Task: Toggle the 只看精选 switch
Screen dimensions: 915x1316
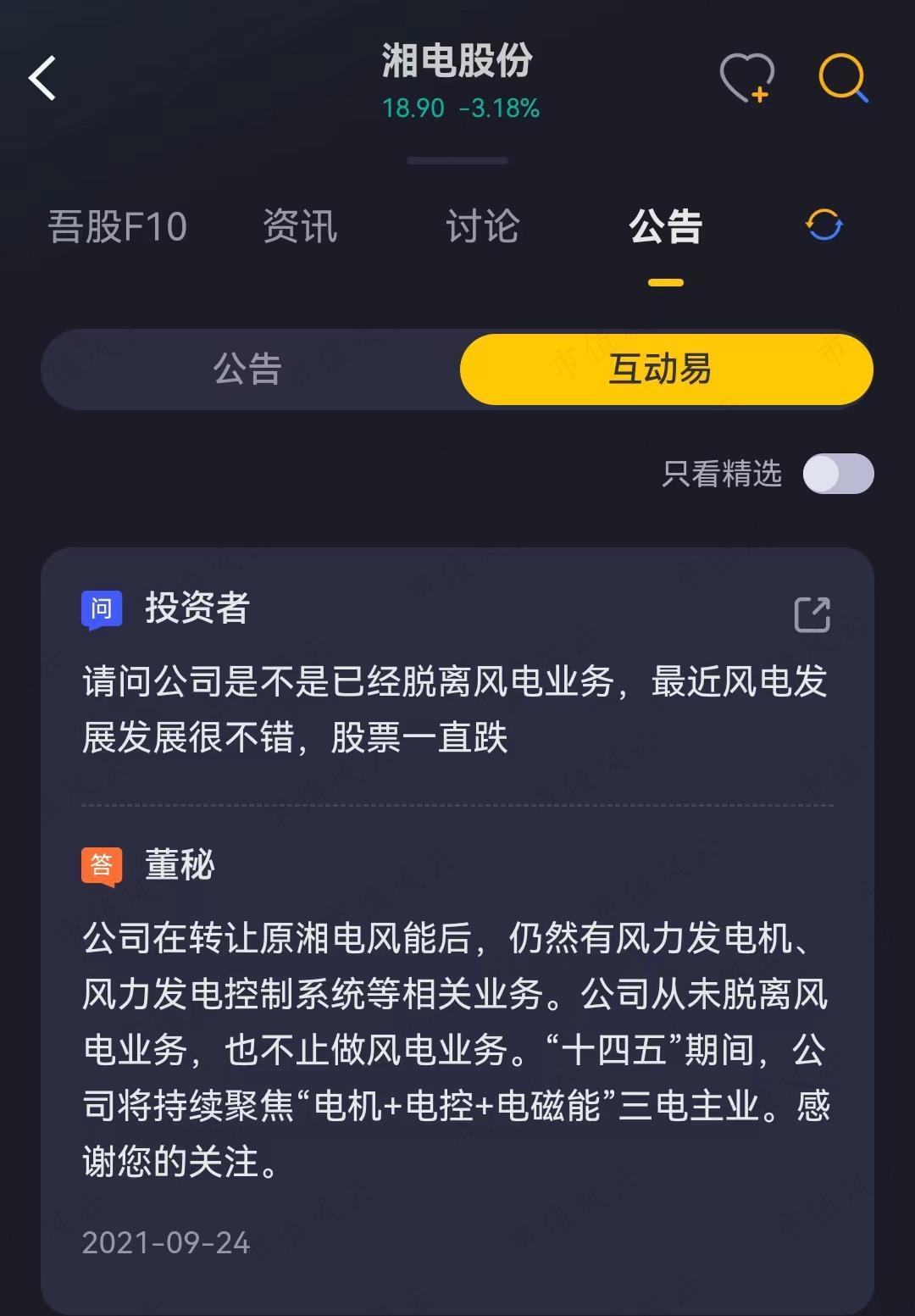Action: tap(838, 474)
